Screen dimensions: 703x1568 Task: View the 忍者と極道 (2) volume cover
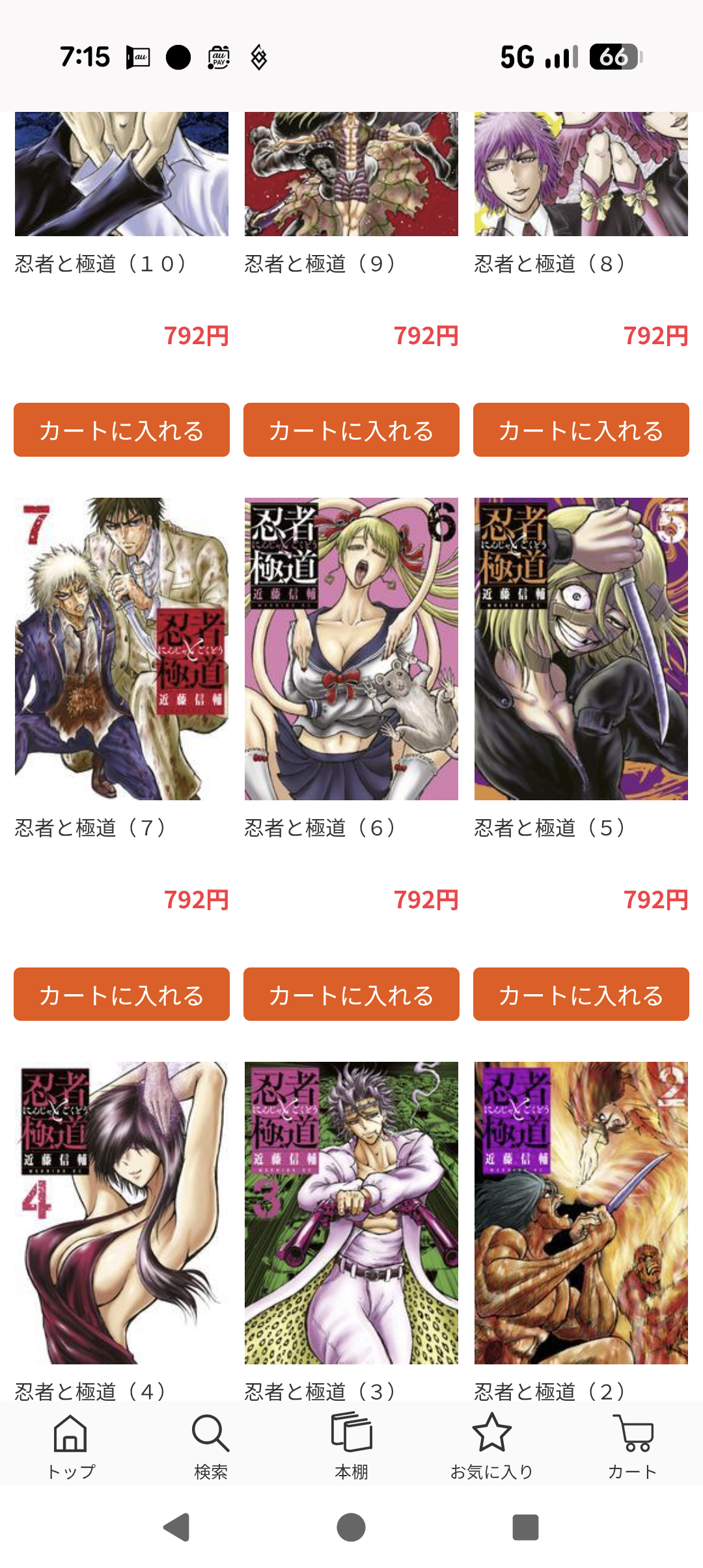[581, 1213]
